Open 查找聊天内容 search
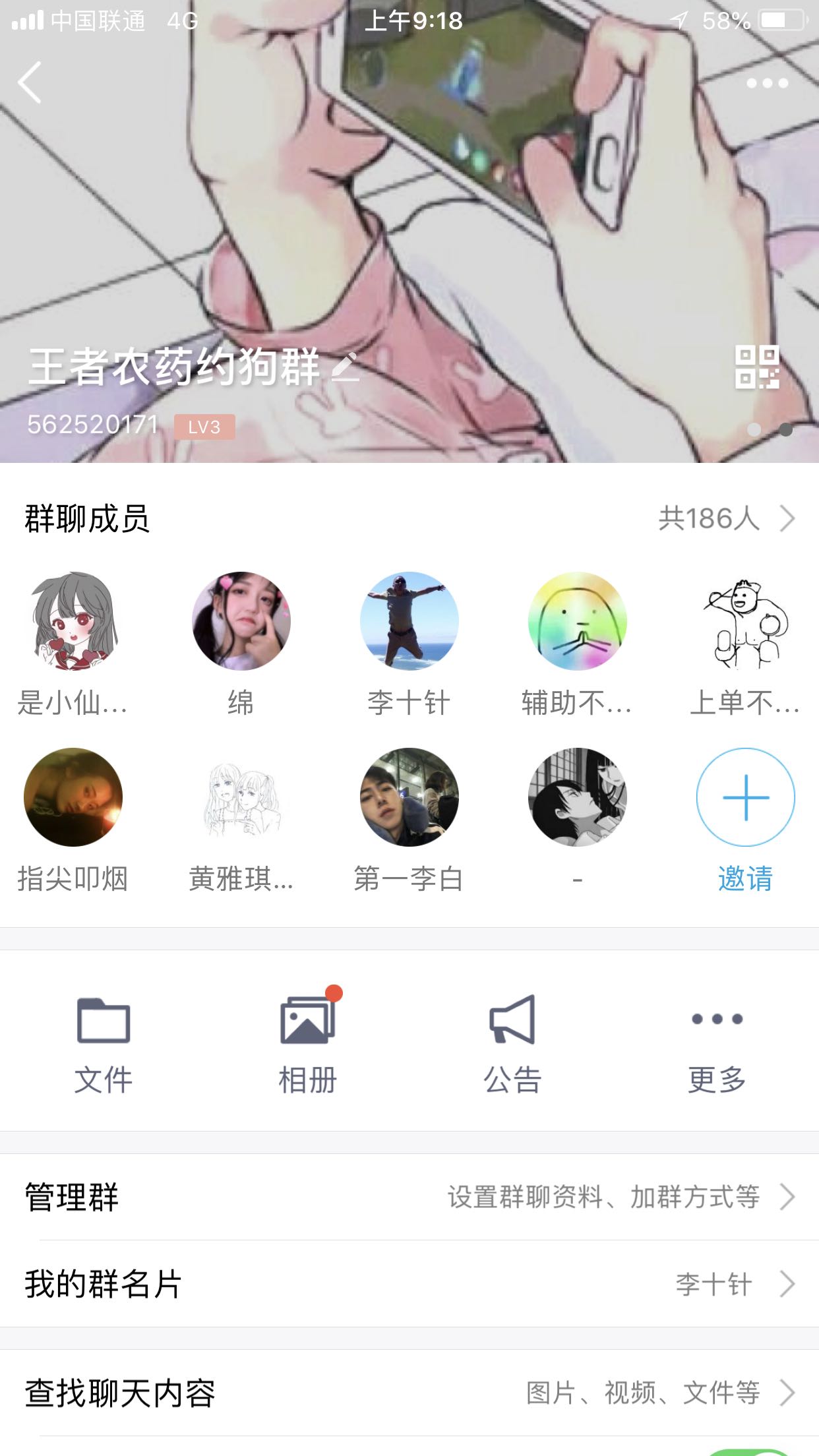 pos(409,1393)
